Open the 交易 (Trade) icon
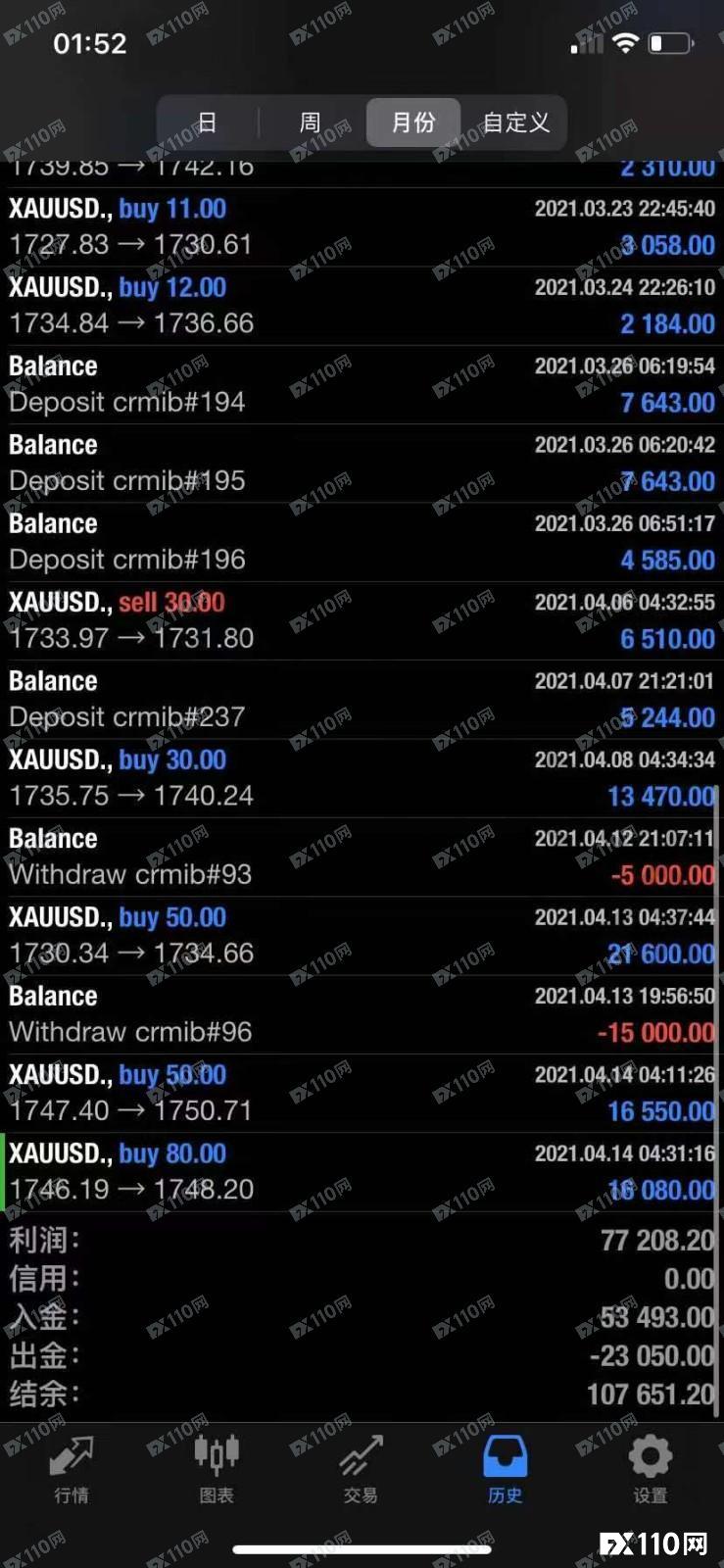The width and height of the screenshot is (724, 1568). pos(360,1460)
